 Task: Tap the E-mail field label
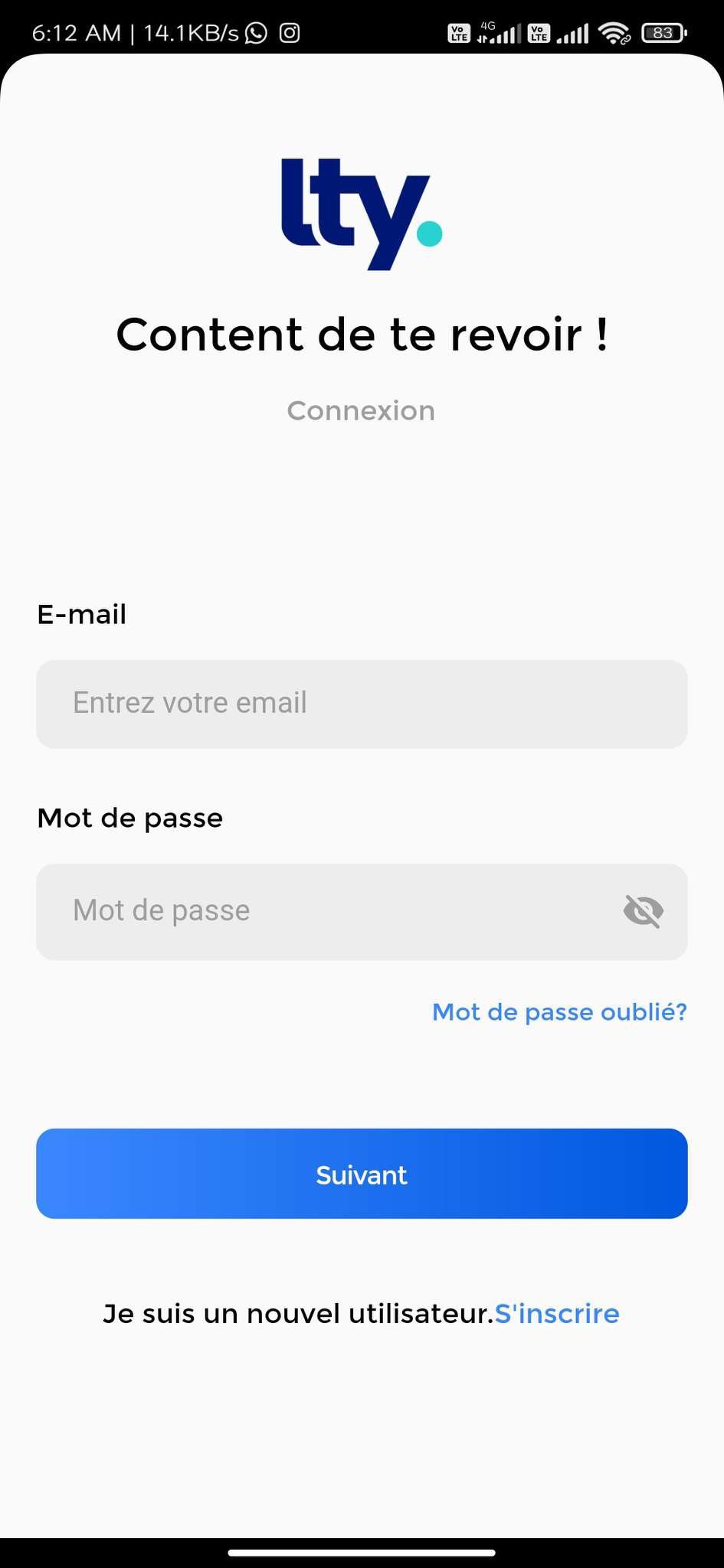[x=82, y=613]
